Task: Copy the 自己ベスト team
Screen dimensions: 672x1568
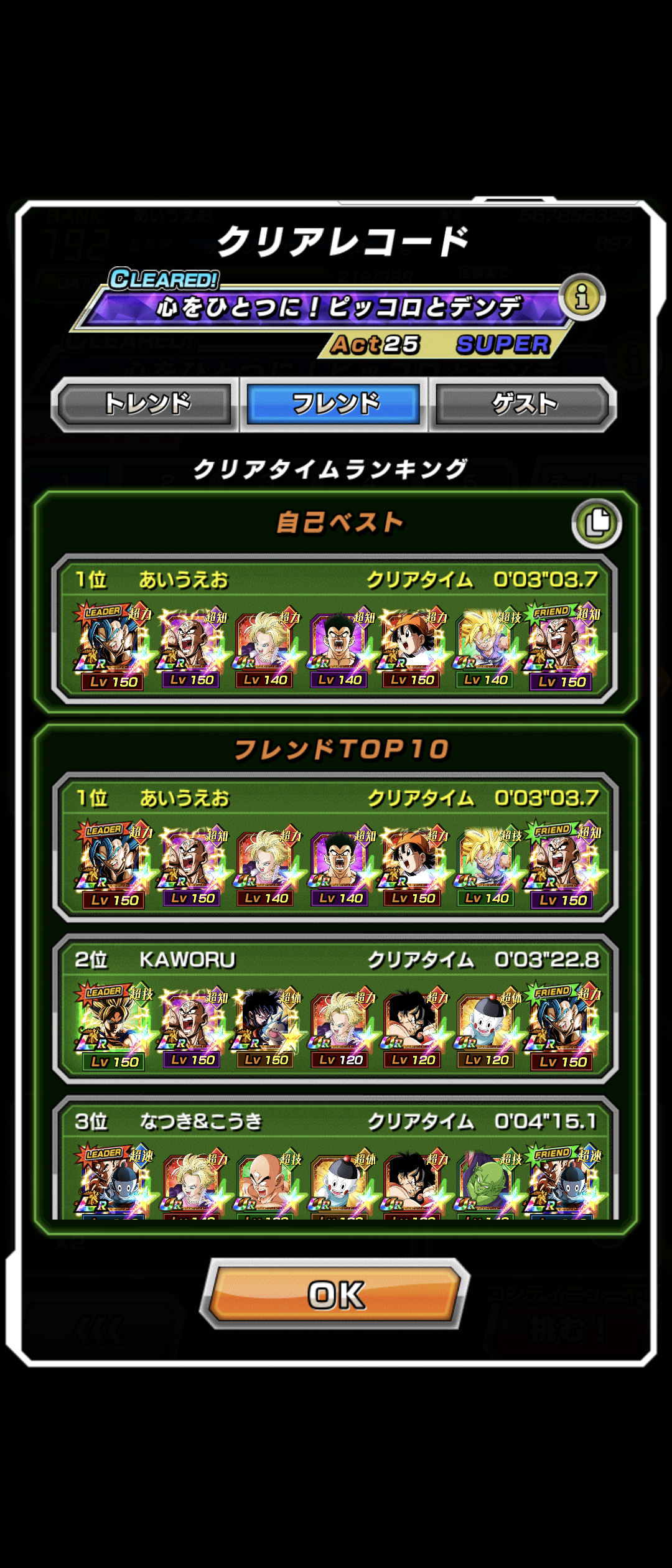Action: pos(596,523)
